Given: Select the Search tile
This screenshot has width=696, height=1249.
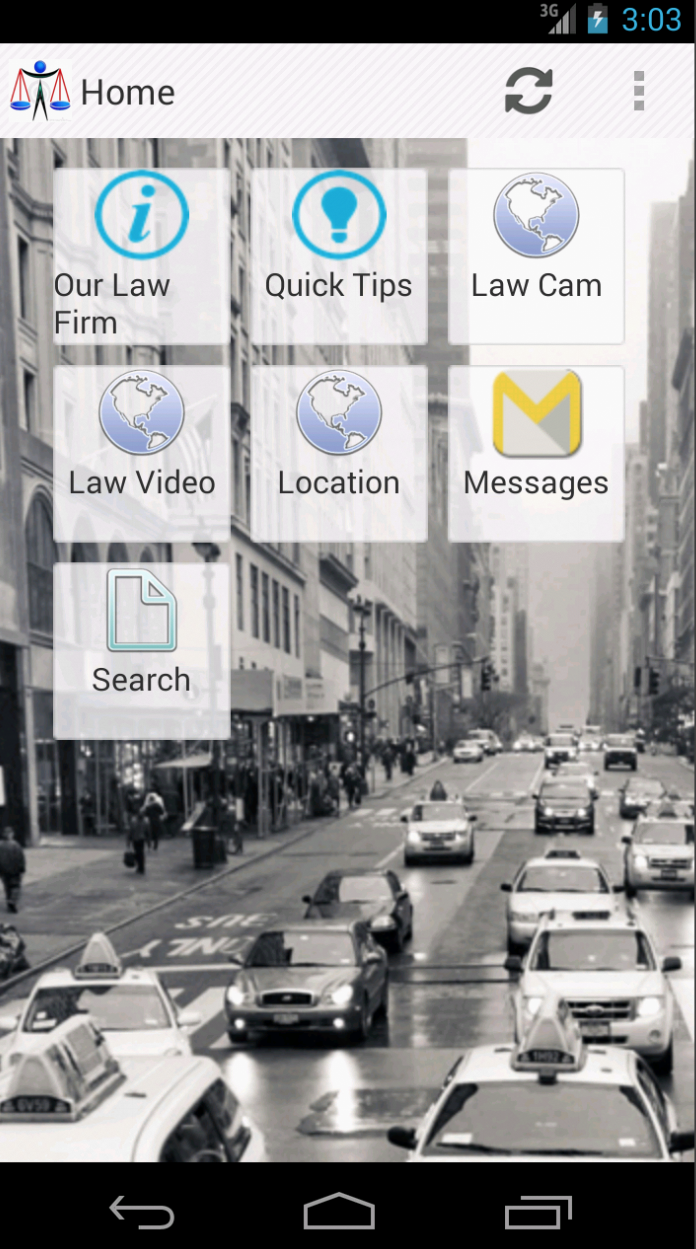Looking at the screenshot, I should (141, 650).
